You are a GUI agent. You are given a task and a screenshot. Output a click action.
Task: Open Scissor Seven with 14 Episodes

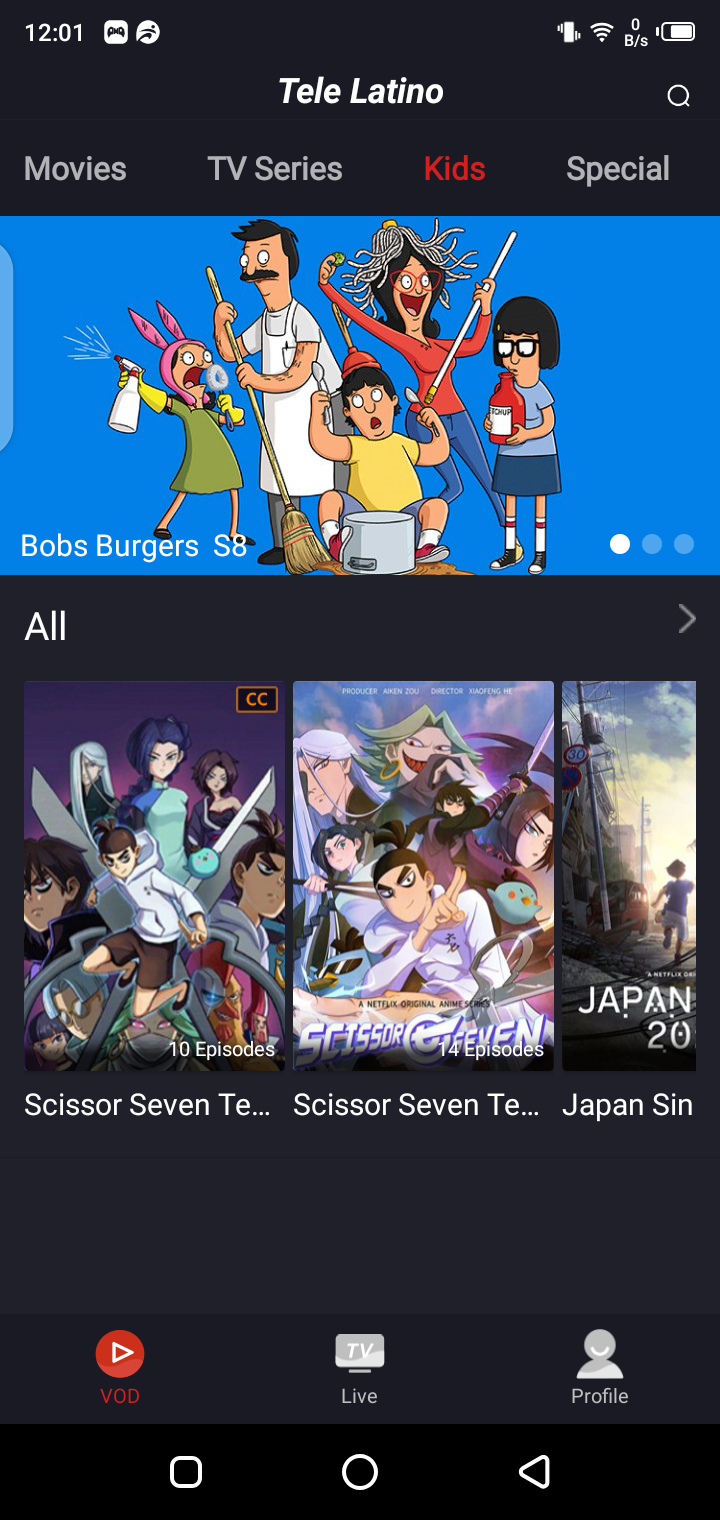pos(423,876)
